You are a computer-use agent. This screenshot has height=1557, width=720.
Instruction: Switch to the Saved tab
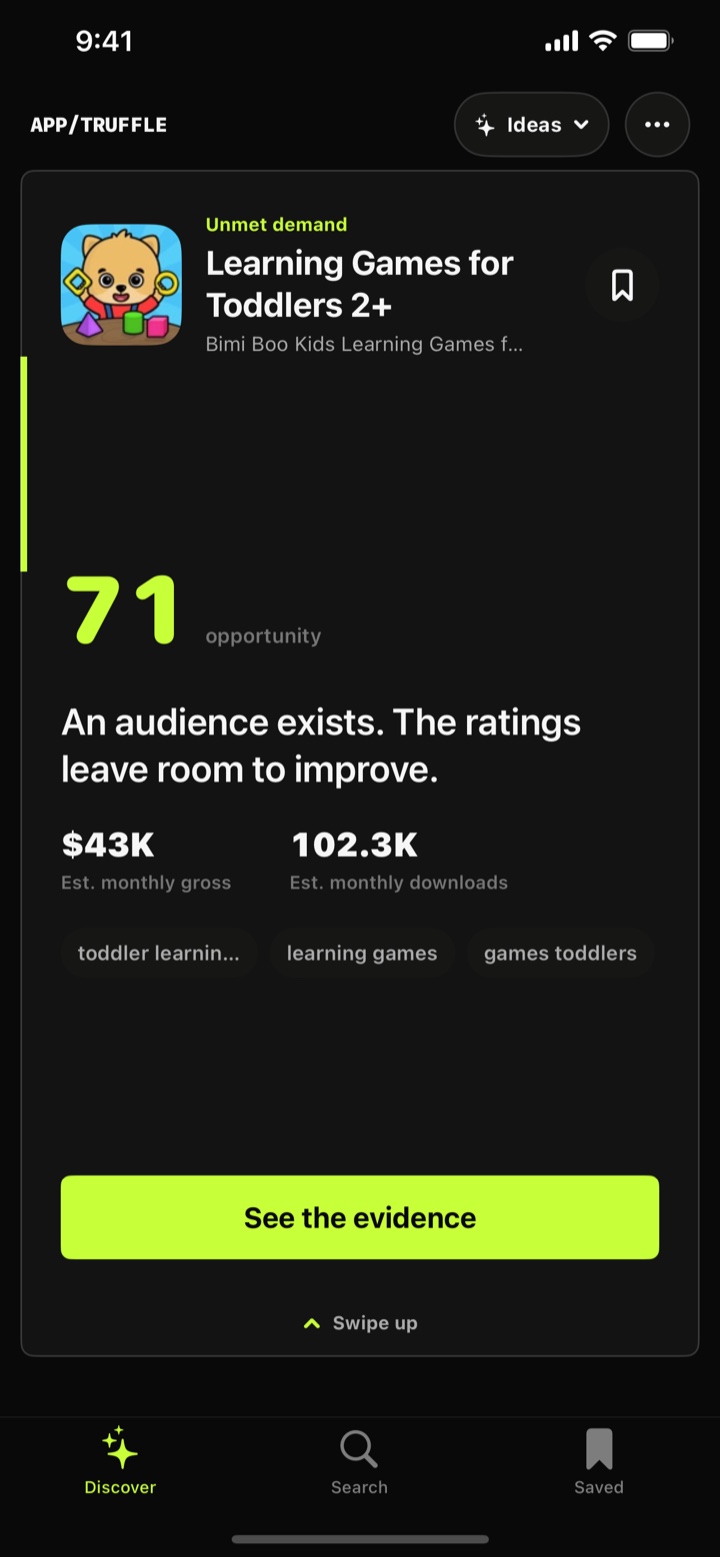point(599,1462)
